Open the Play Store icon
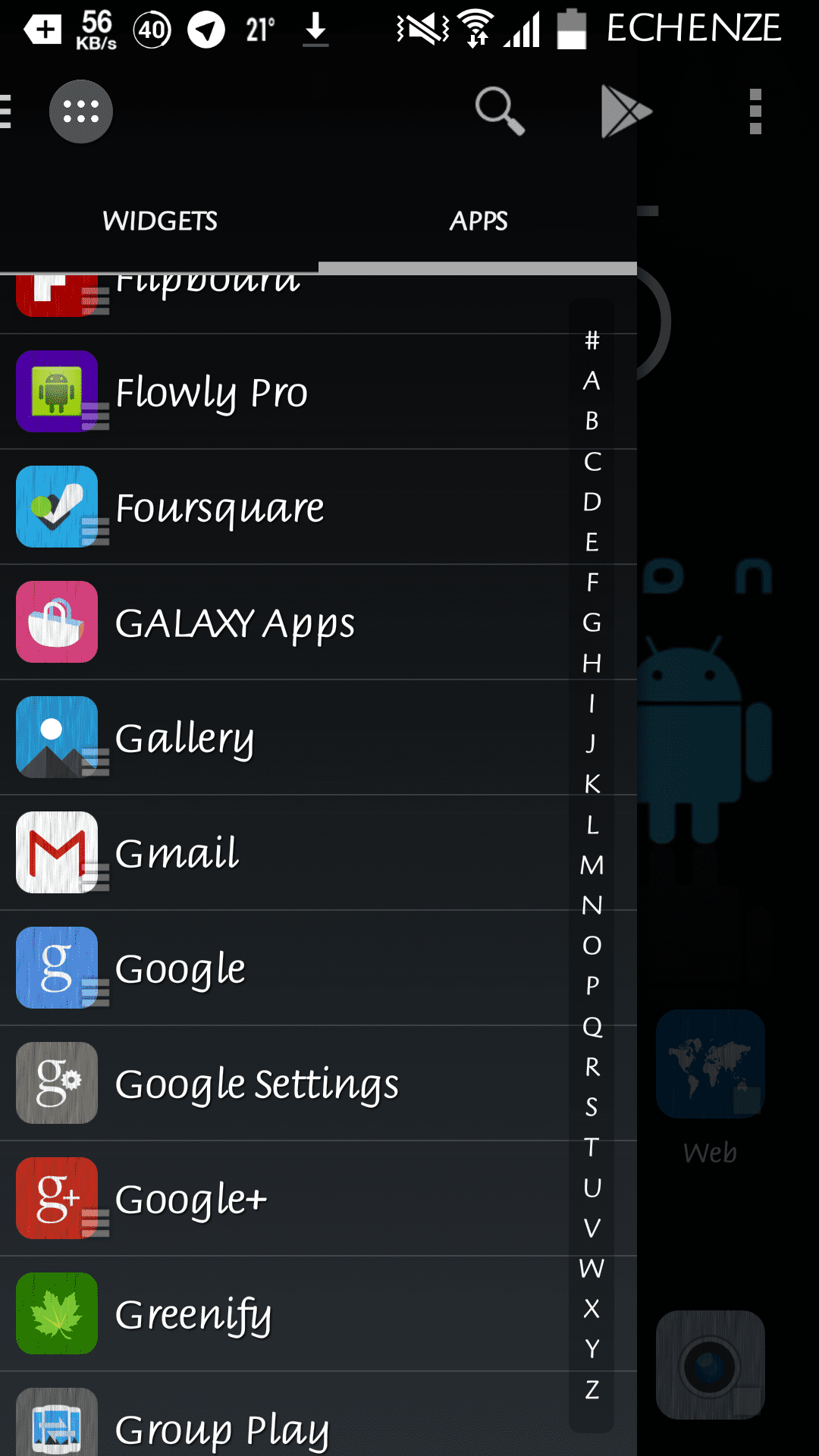Screen dimensions: 819x1456 point(626,111)
